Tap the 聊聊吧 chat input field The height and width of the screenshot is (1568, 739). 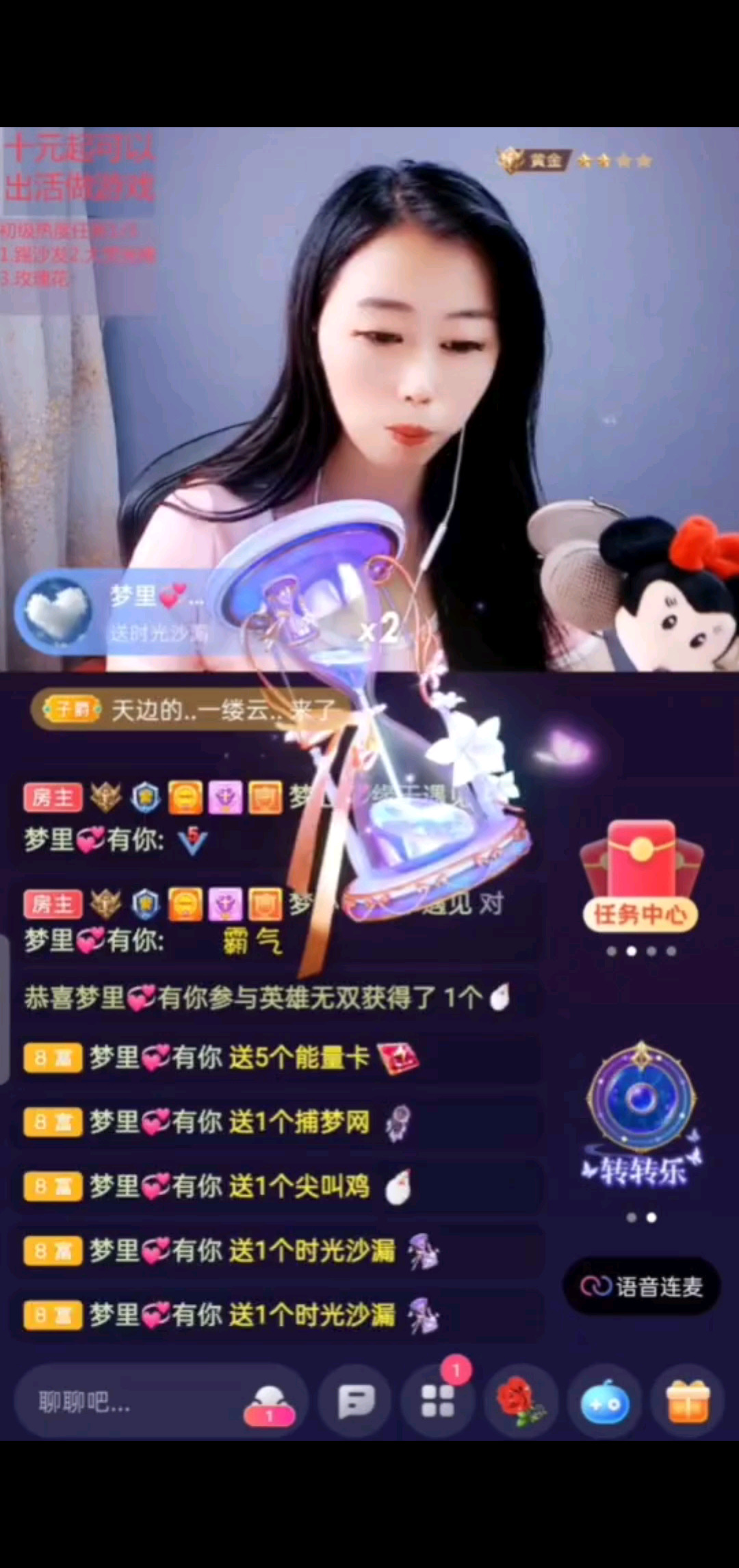pyautogui.click(x=123, y=1404)
